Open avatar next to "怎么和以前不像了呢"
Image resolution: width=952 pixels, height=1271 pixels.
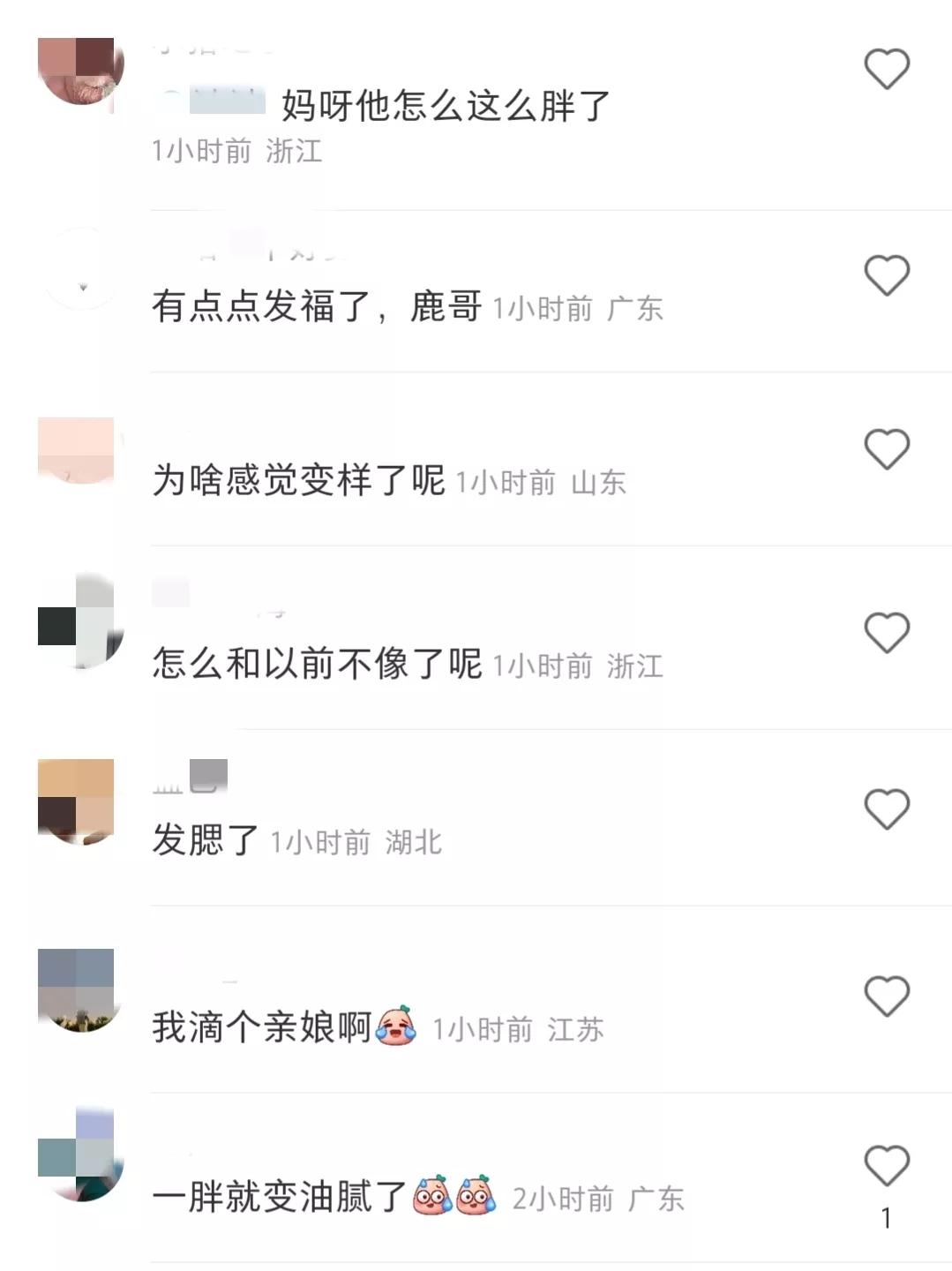tap(79, 622)
